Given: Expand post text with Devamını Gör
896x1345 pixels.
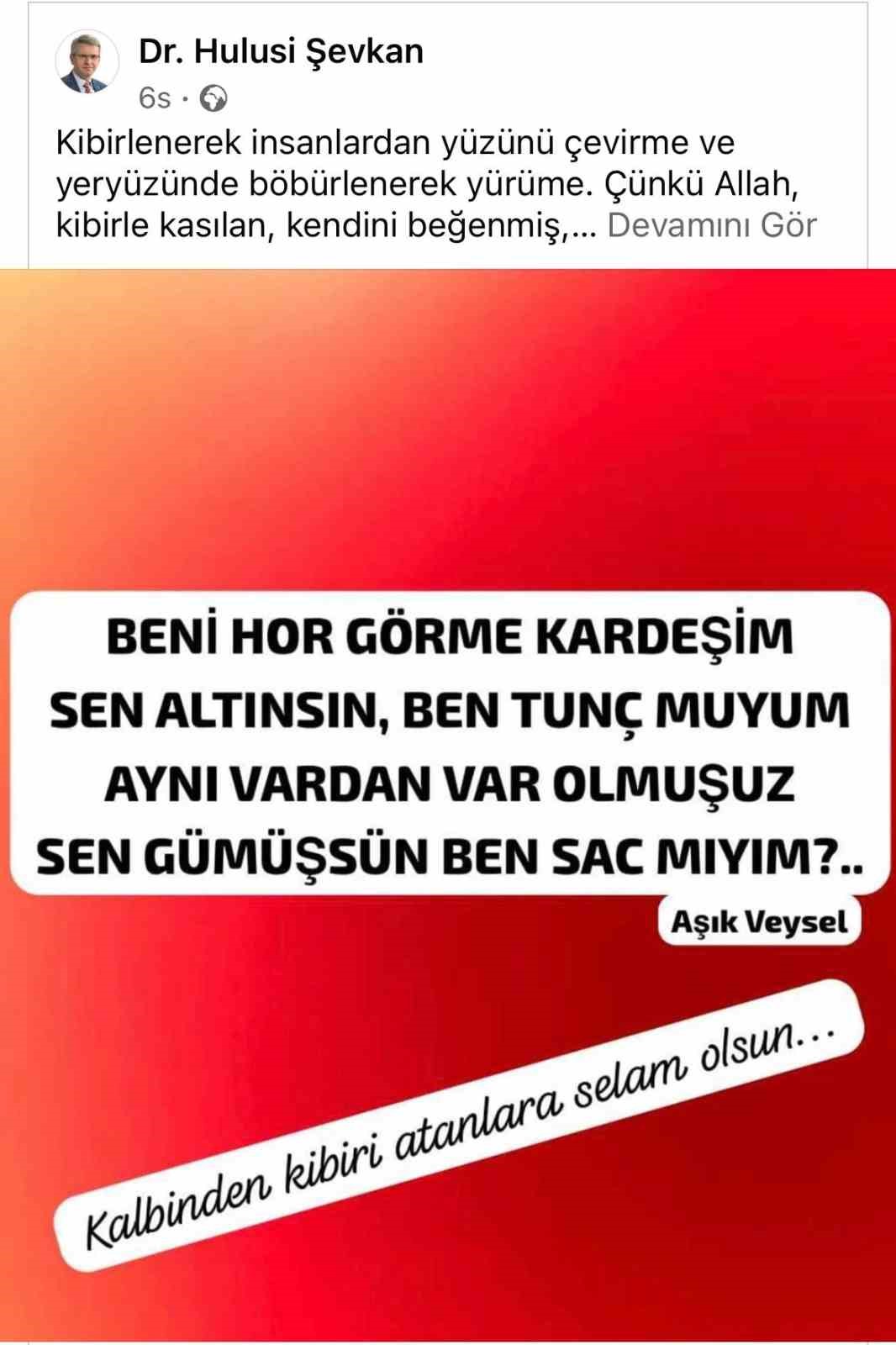Looking at the screenshot, I should click(x=711, y=225).
